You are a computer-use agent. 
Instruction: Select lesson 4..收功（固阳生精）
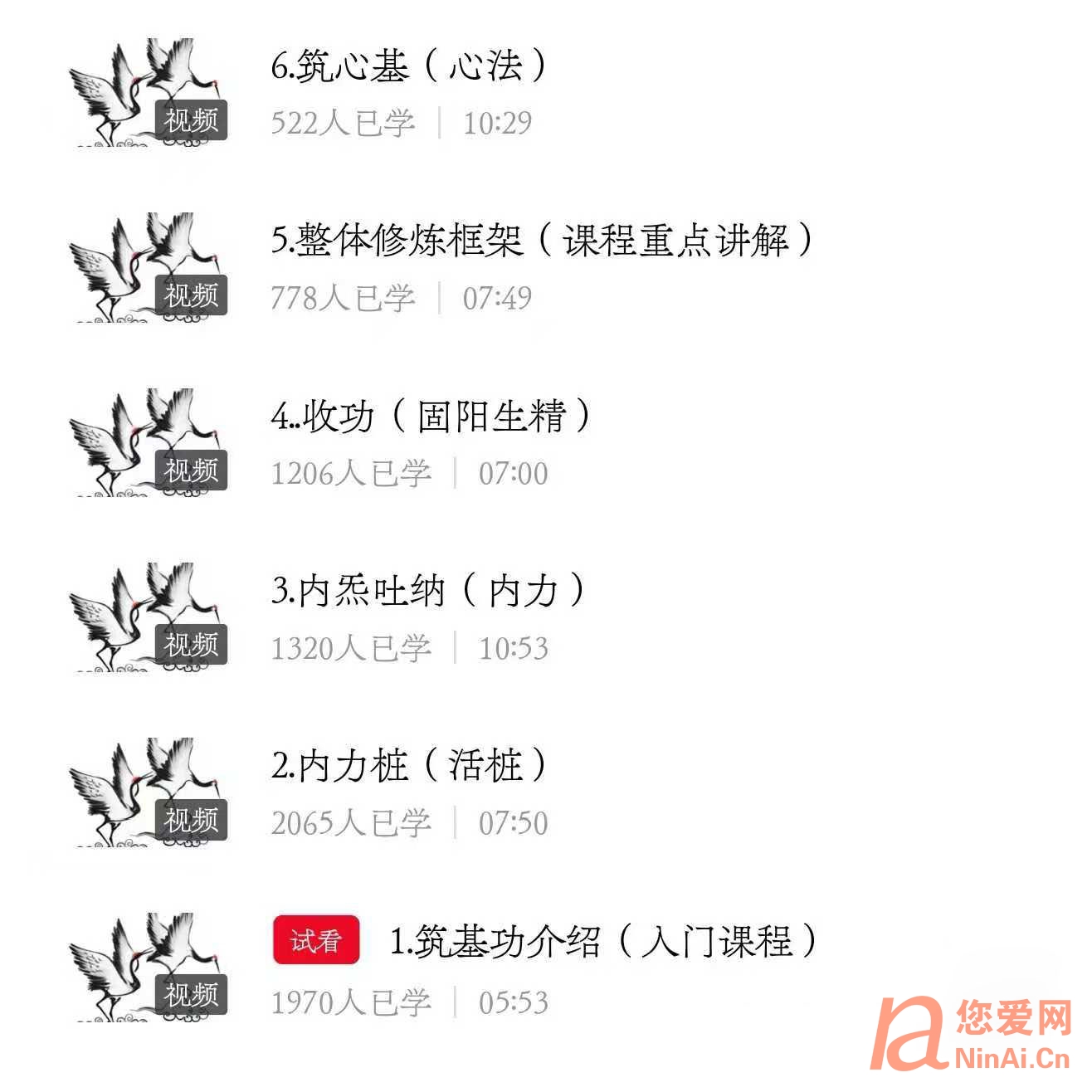pyautogui.click(x=430, y=417)
